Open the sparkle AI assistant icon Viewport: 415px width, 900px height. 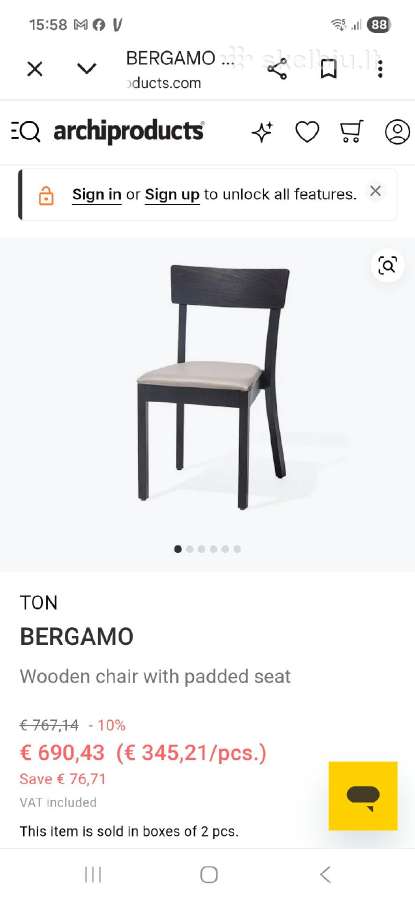pyautogui.click(x=263, y=132)
